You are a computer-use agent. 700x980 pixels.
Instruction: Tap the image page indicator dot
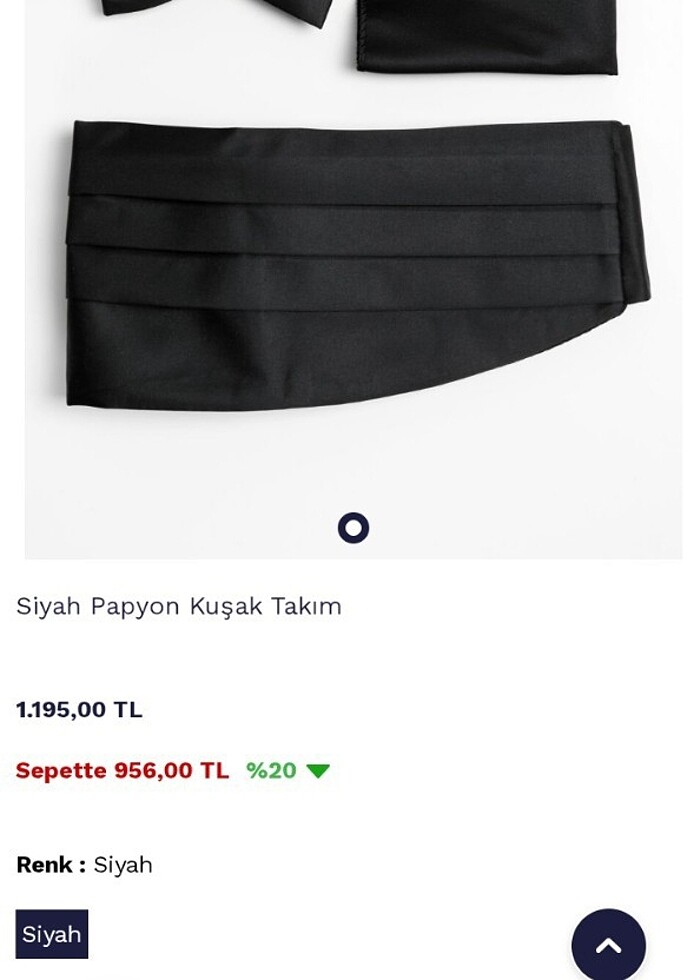pyautogui.click(x=353, y=527)
